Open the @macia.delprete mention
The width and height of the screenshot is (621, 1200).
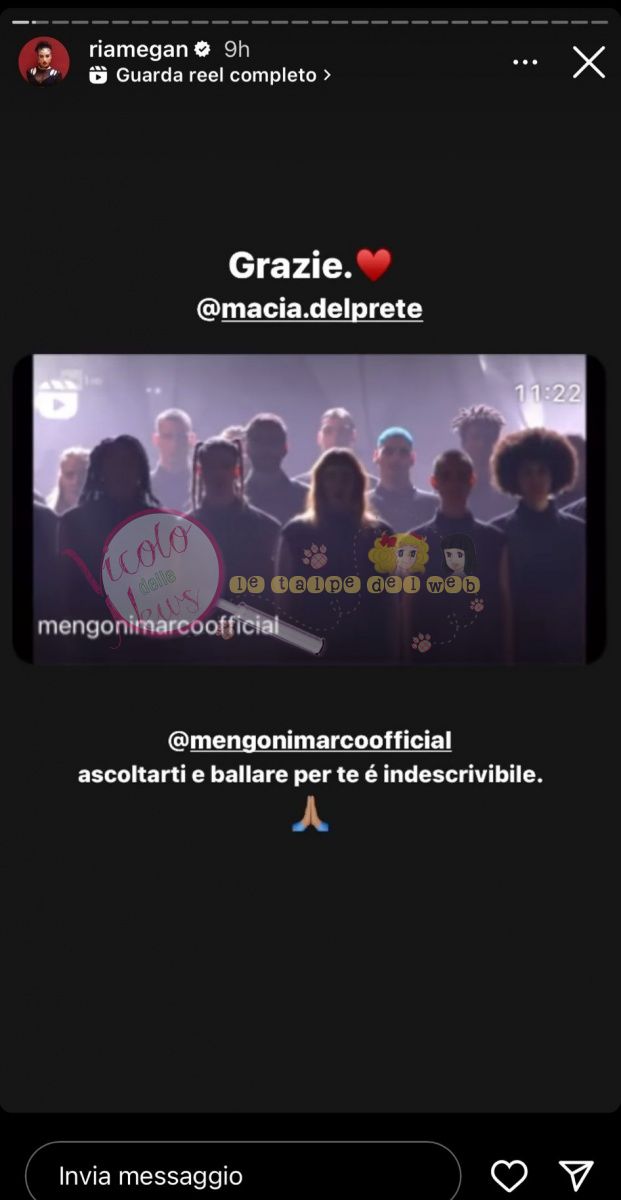310,309
